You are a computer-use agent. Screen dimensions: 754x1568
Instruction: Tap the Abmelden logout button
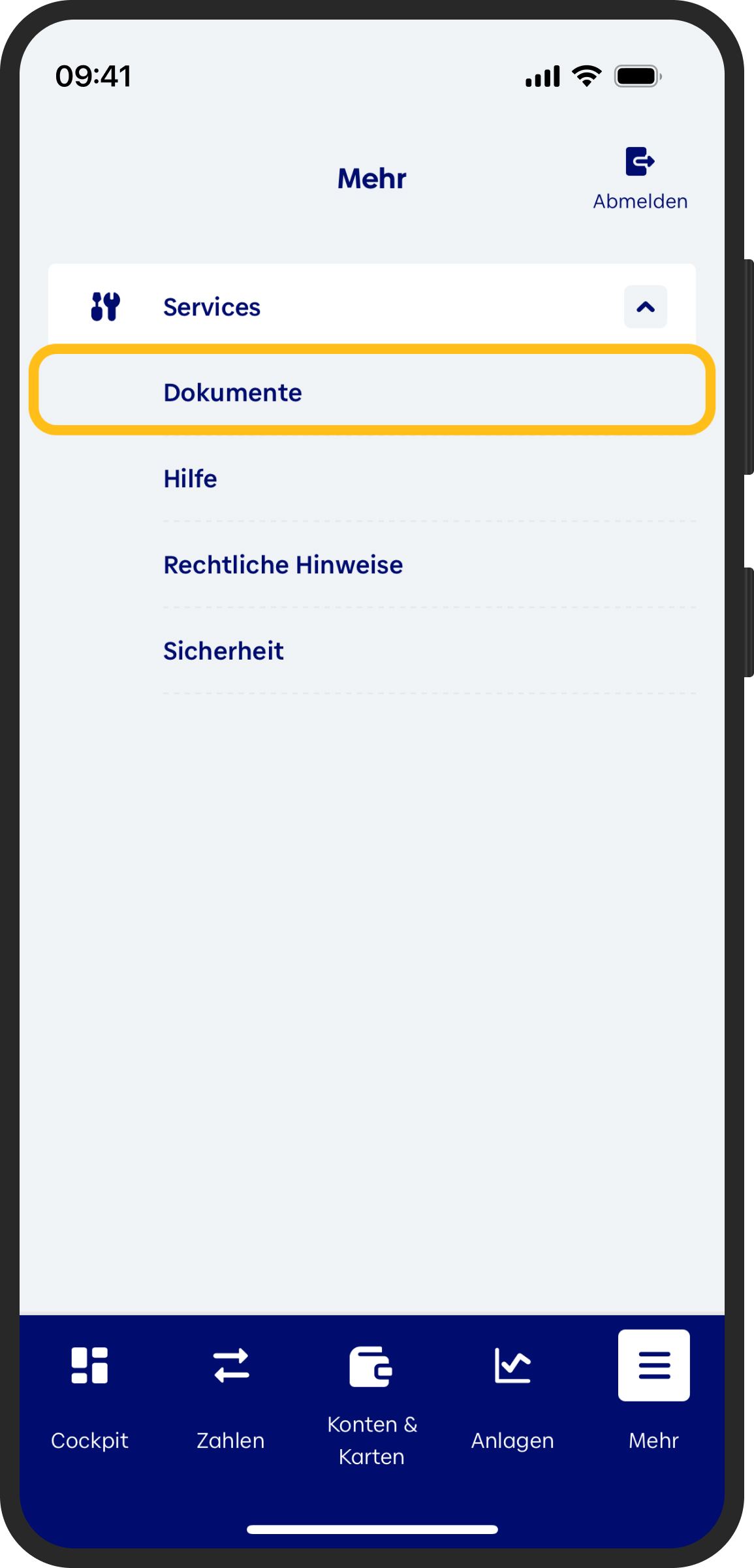[640, 178]
